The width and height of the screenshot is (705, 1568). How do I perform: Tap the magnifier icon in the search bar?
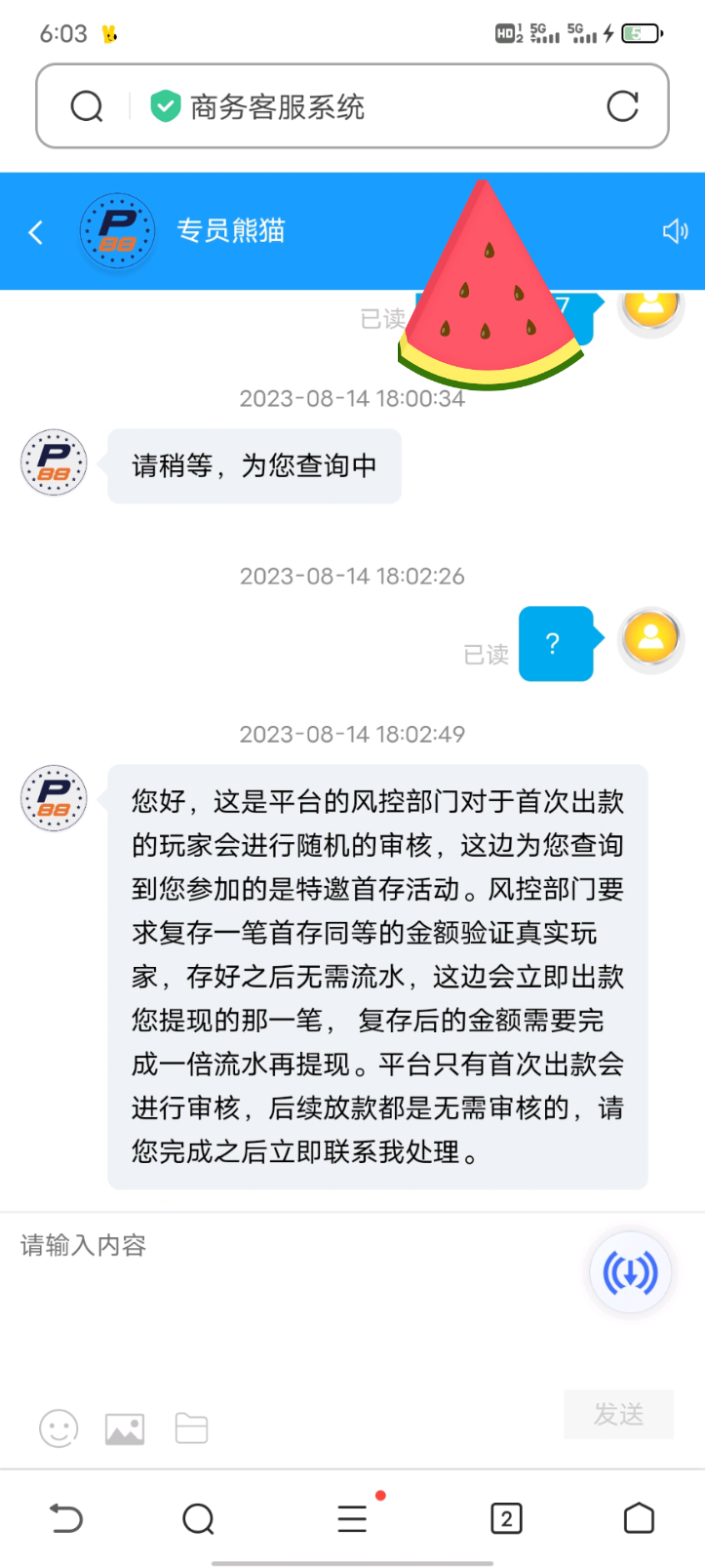point(87,105)
